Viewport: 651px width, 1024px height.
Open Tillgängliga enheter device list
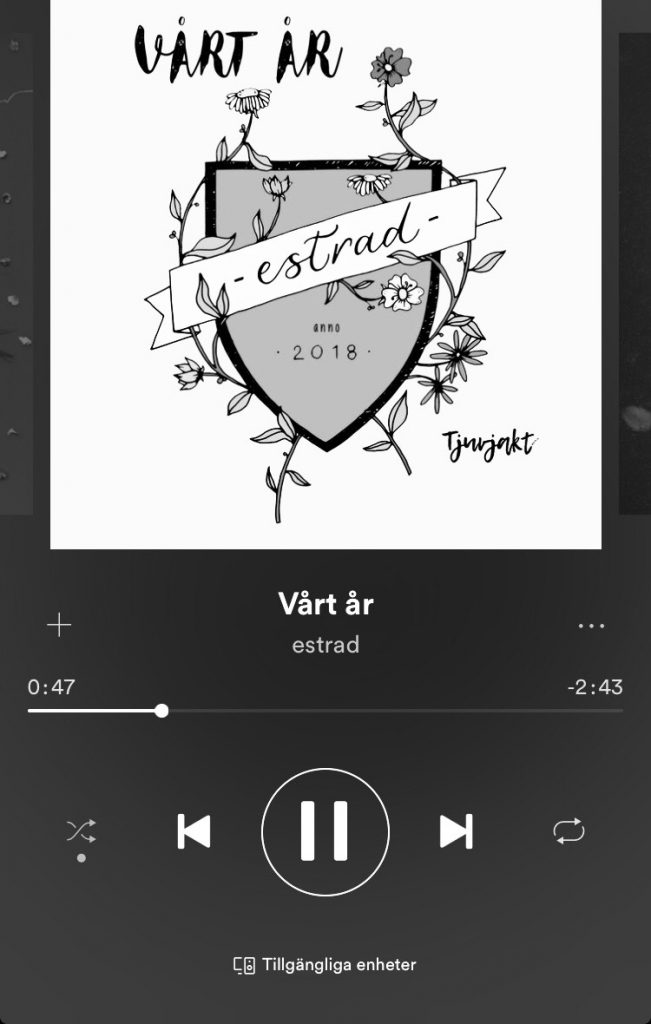coord(325,965)
